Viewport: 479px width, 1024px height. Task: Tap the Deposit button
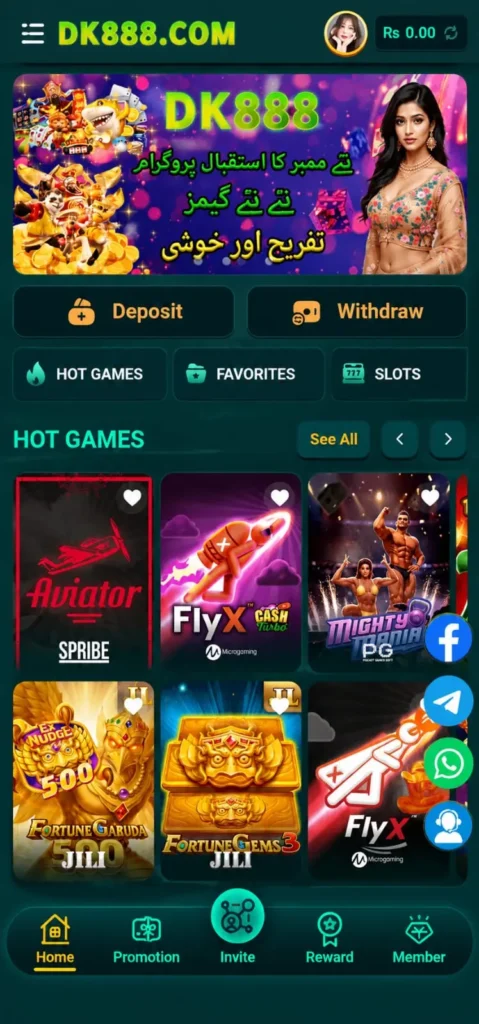click(x=124, y=312)
